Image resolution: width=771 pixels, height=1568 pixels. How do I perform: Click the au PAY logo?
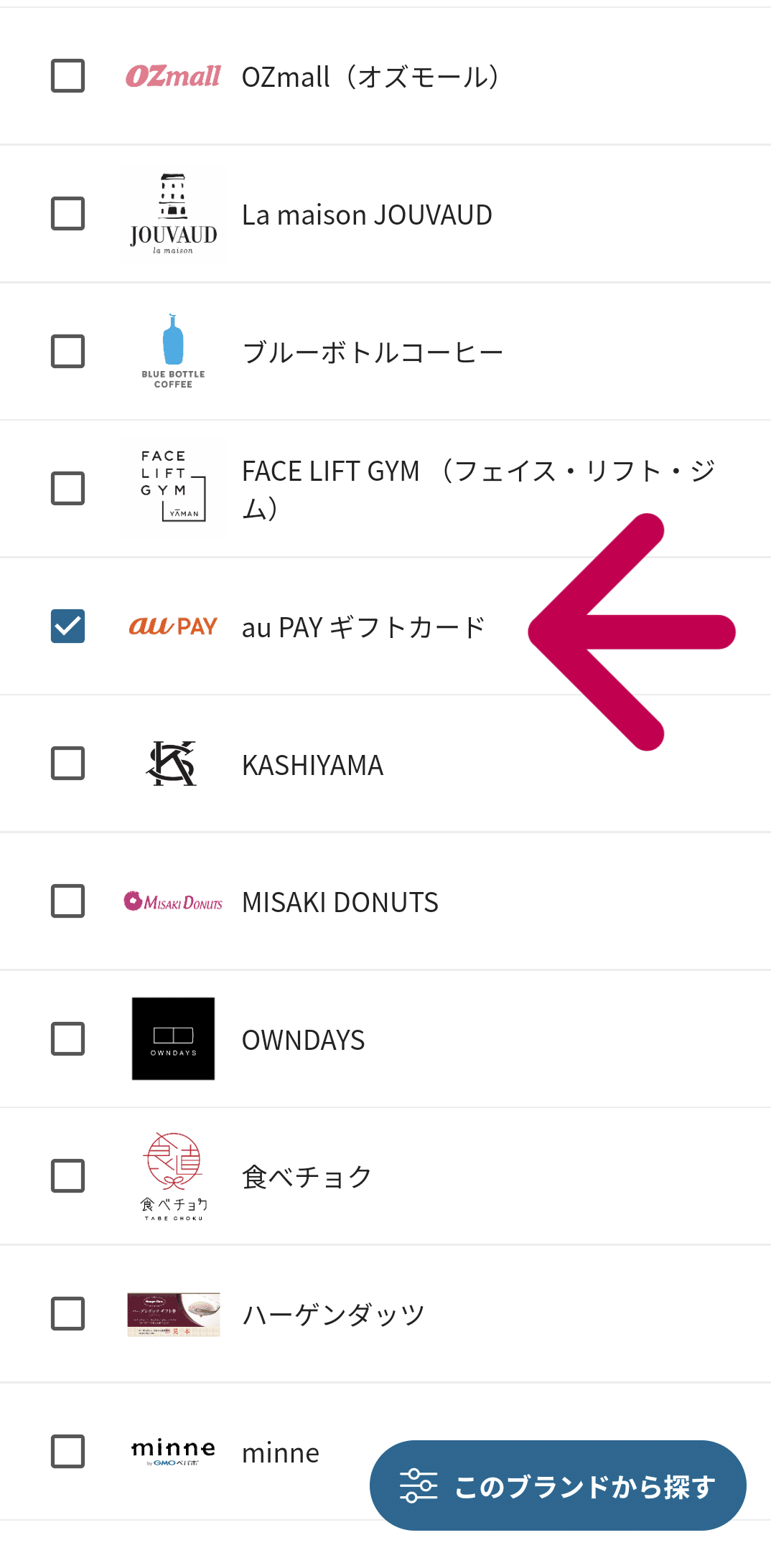173,626
